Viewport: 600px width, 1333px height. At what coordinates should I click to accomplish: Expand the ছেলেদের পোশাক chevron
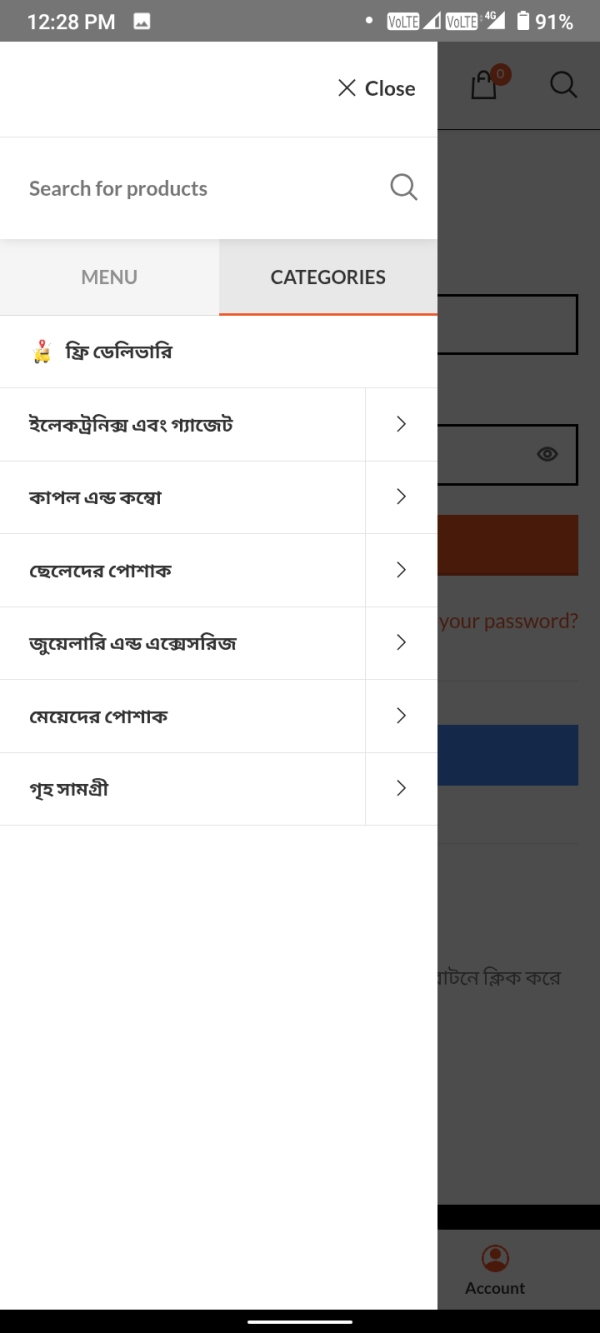click(401, 570)
